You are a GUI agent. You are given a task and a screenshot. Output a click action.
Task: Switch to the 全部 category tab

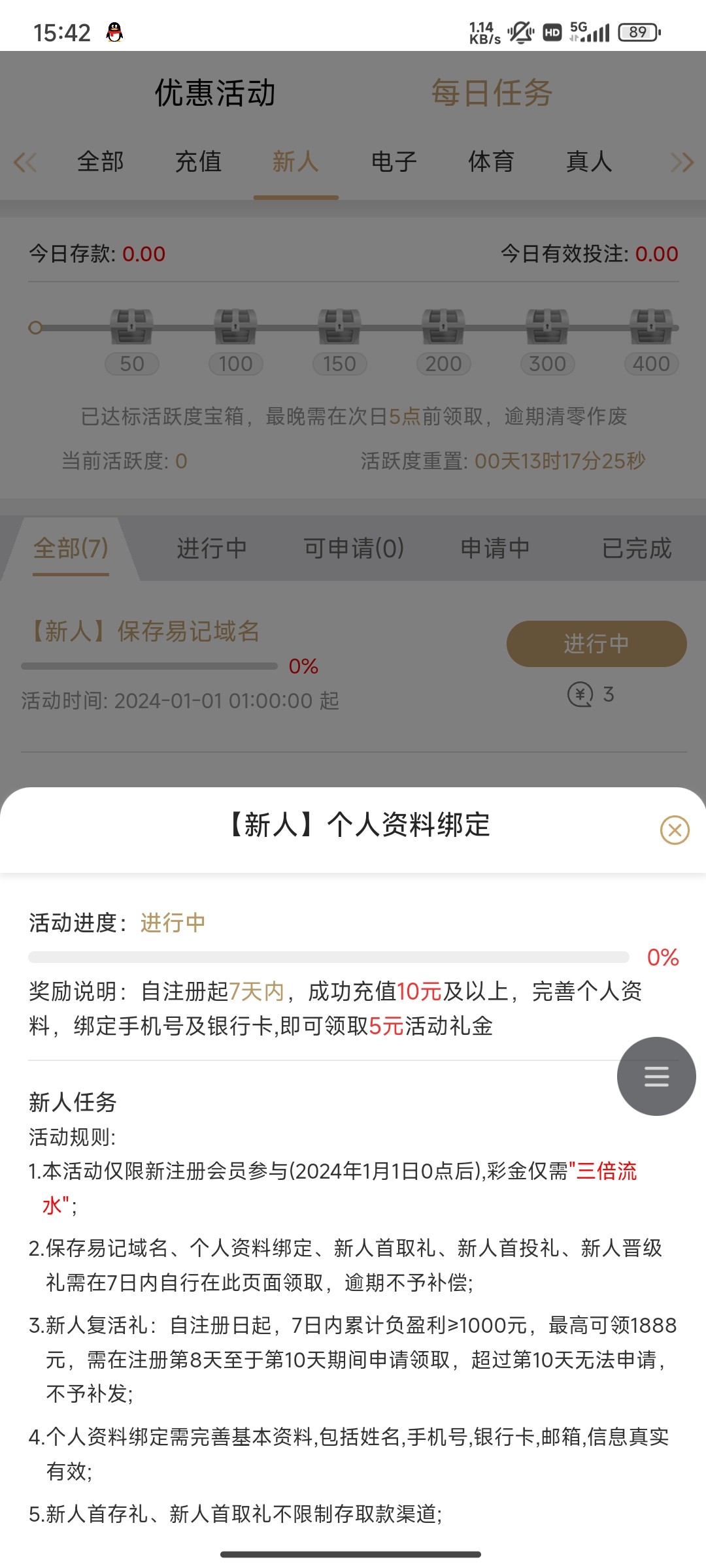coord(101,161)
